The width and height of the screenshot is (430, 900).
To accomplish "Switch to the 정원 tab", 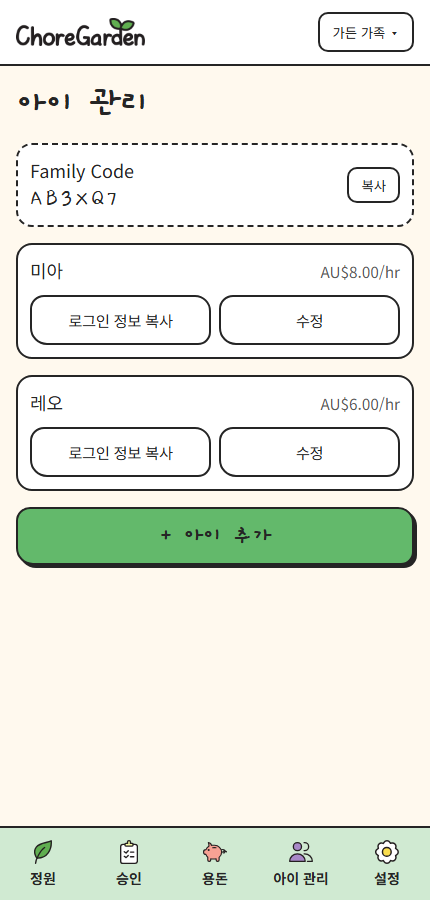I will [43, 863].
